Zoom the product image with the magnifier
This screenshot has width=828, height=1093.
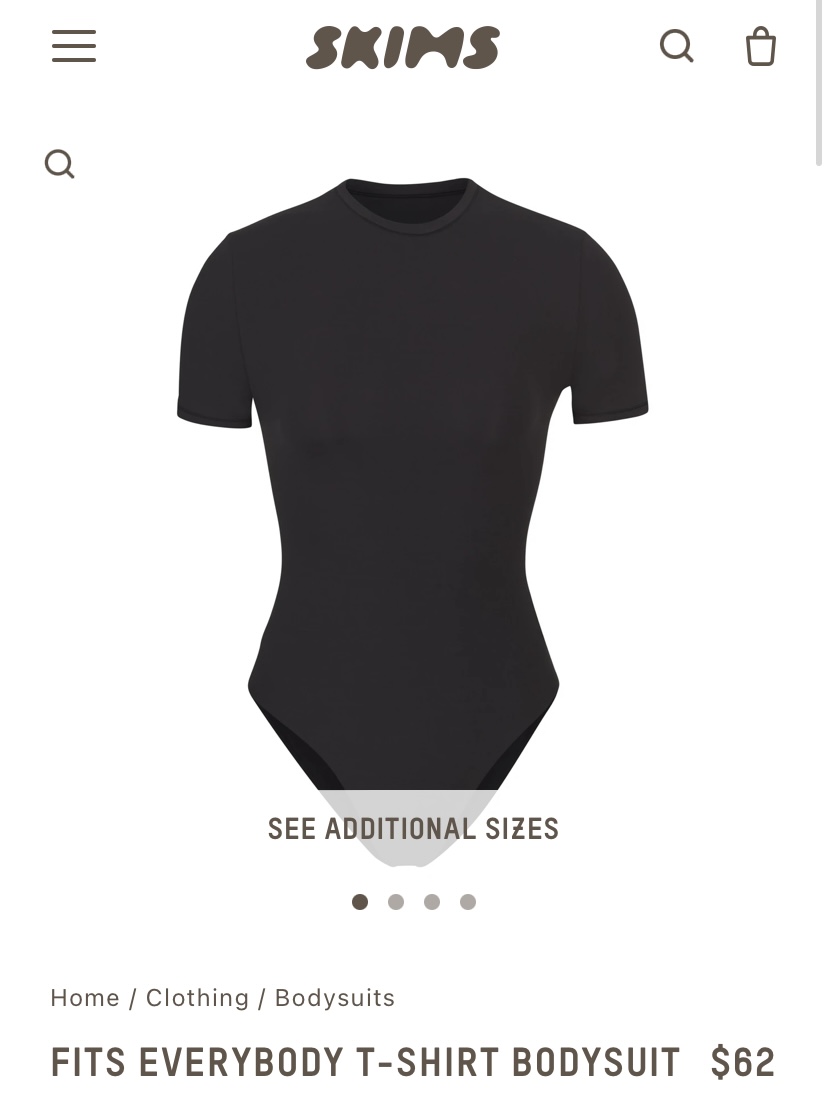tap(60, 164)
